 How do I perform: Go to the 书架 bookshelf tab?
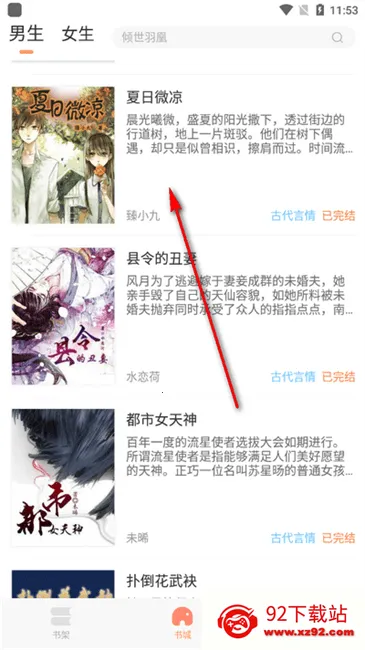click(x=61, y=623)
